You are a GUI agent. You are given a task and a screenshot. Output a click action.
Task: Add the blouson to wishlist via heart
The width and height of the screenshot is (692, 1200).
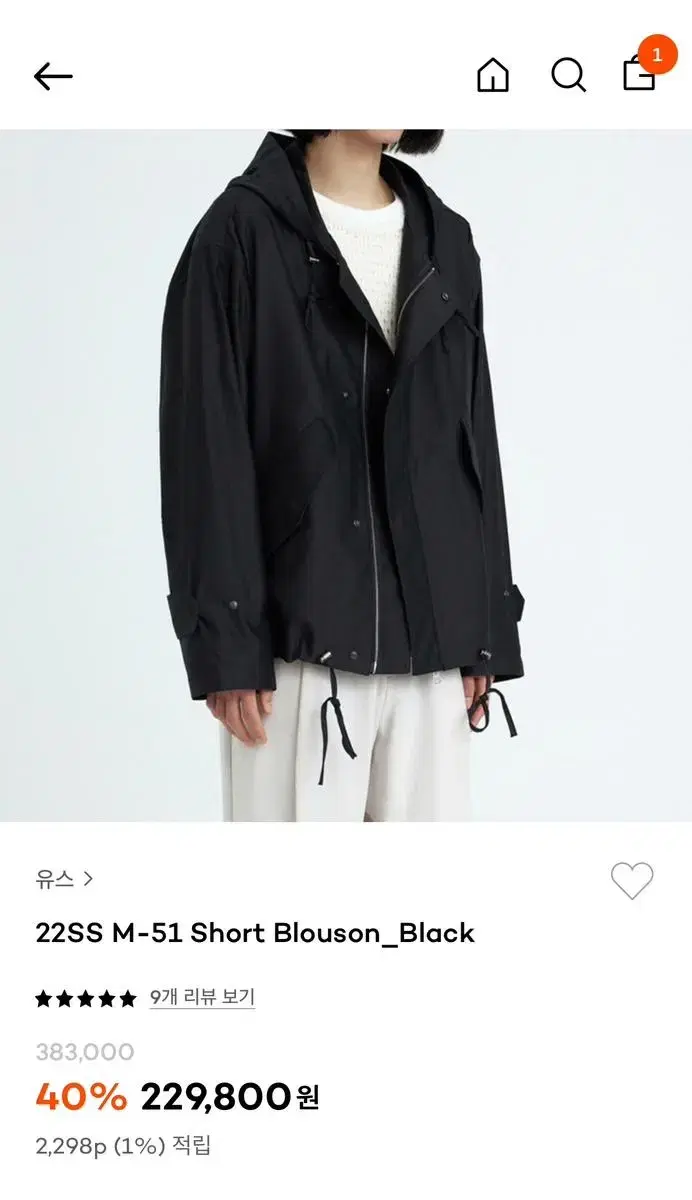(632, 881)
